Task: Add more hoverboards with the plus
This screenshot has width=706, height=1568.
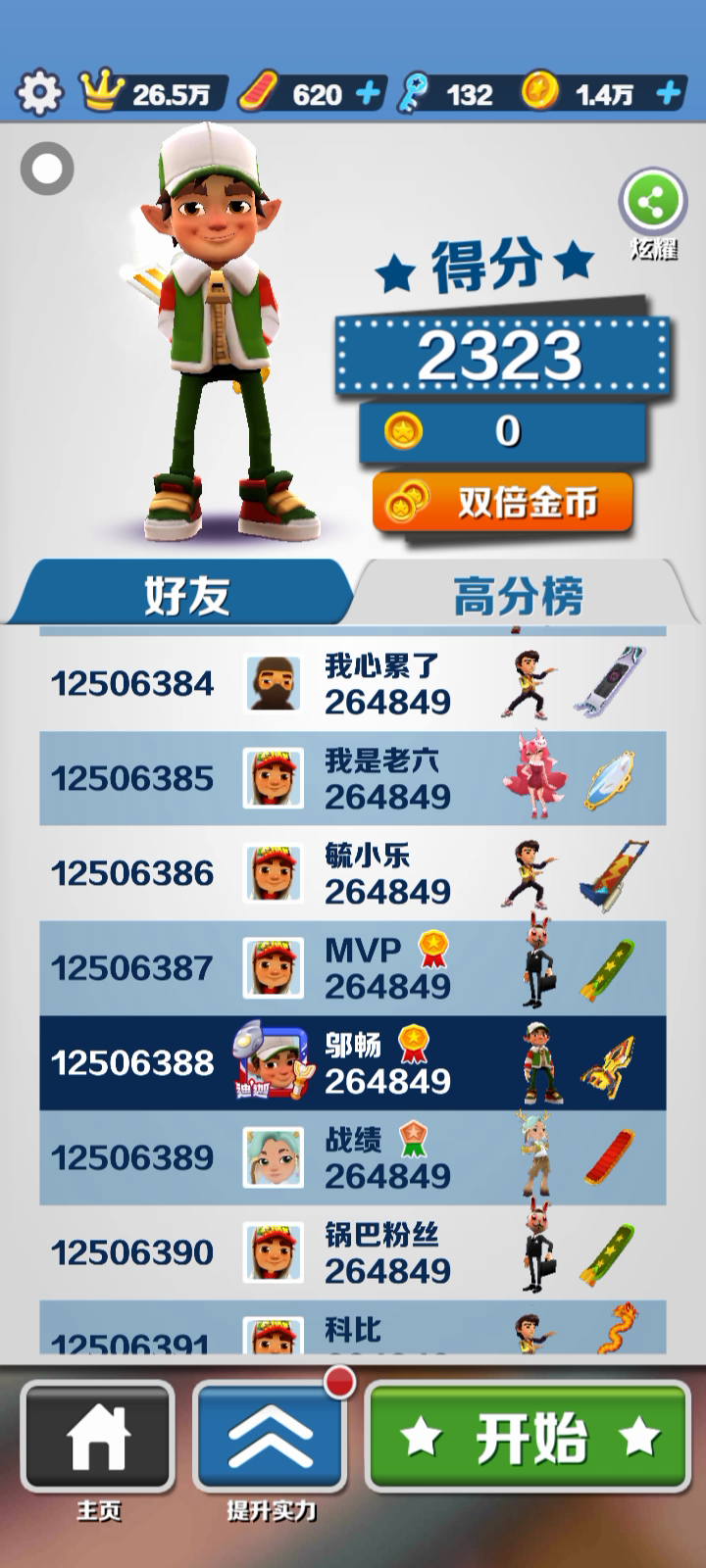Action: [x=368, y=94]
